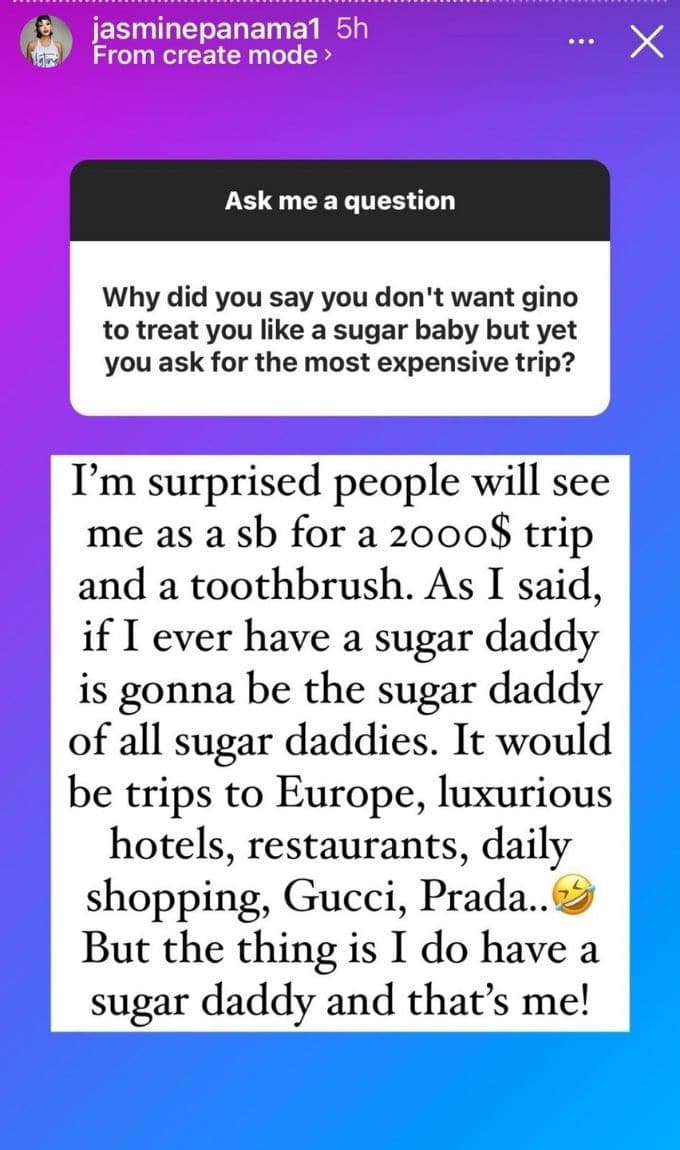Open the story's three-dot options menu
This screenshot has height=1150, width=680.
(x=581, y=43)
